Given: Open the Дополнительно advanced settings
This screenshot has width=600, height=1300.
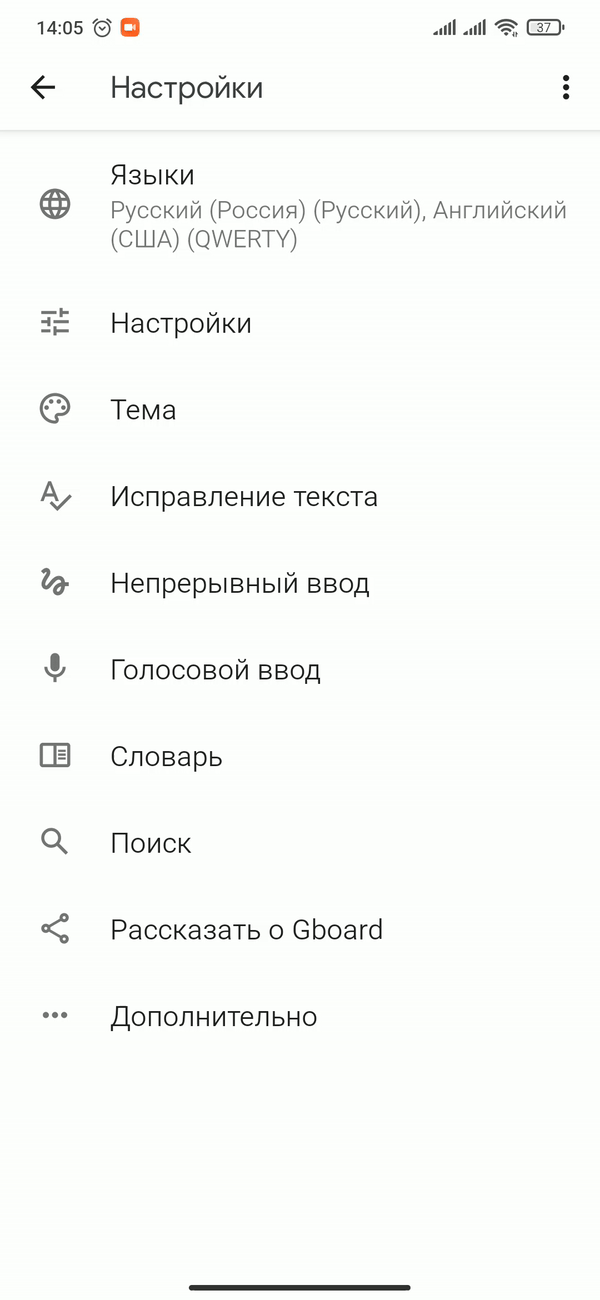Looking at the screenshot, I should [x=300, y=1016].
